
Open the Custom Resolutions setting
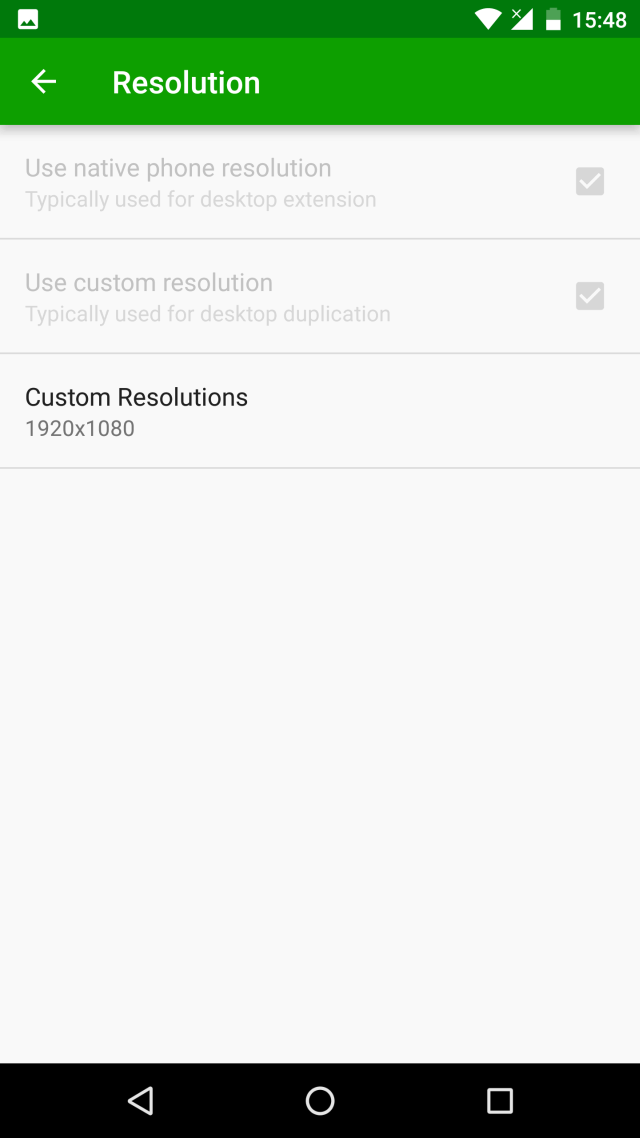(x=320, y=411)
